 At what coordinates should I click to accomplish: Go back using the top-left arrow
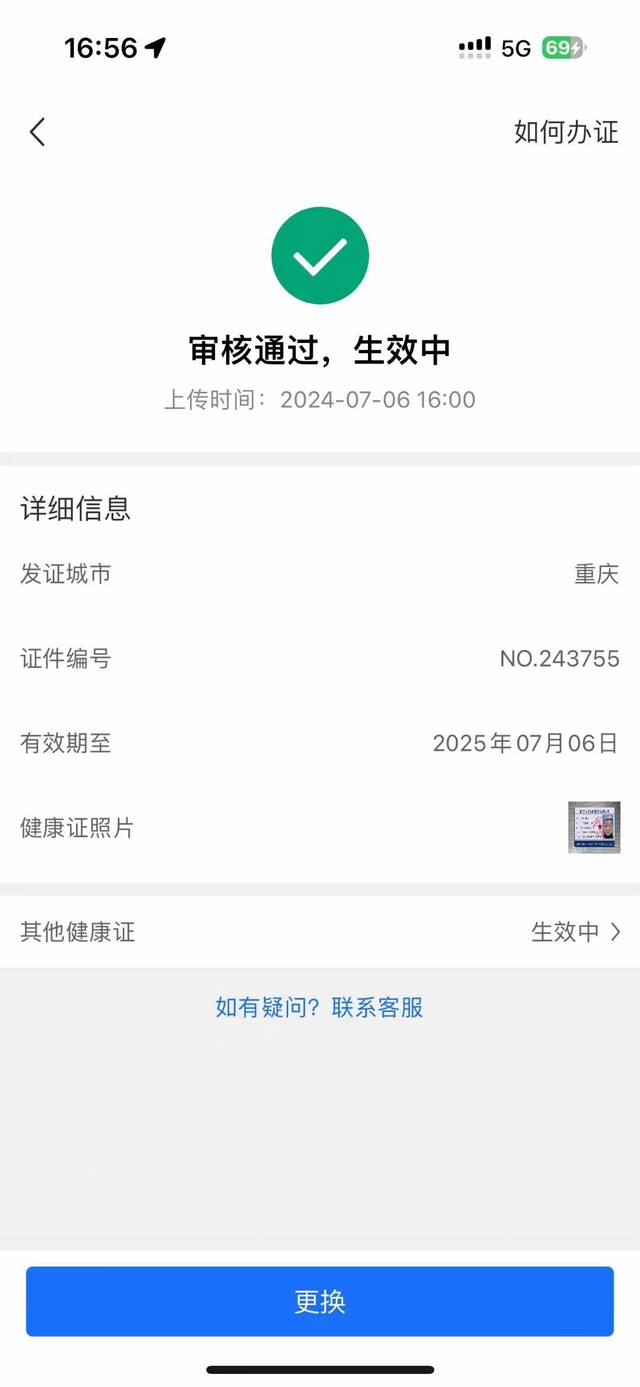[x=38, y=132]
